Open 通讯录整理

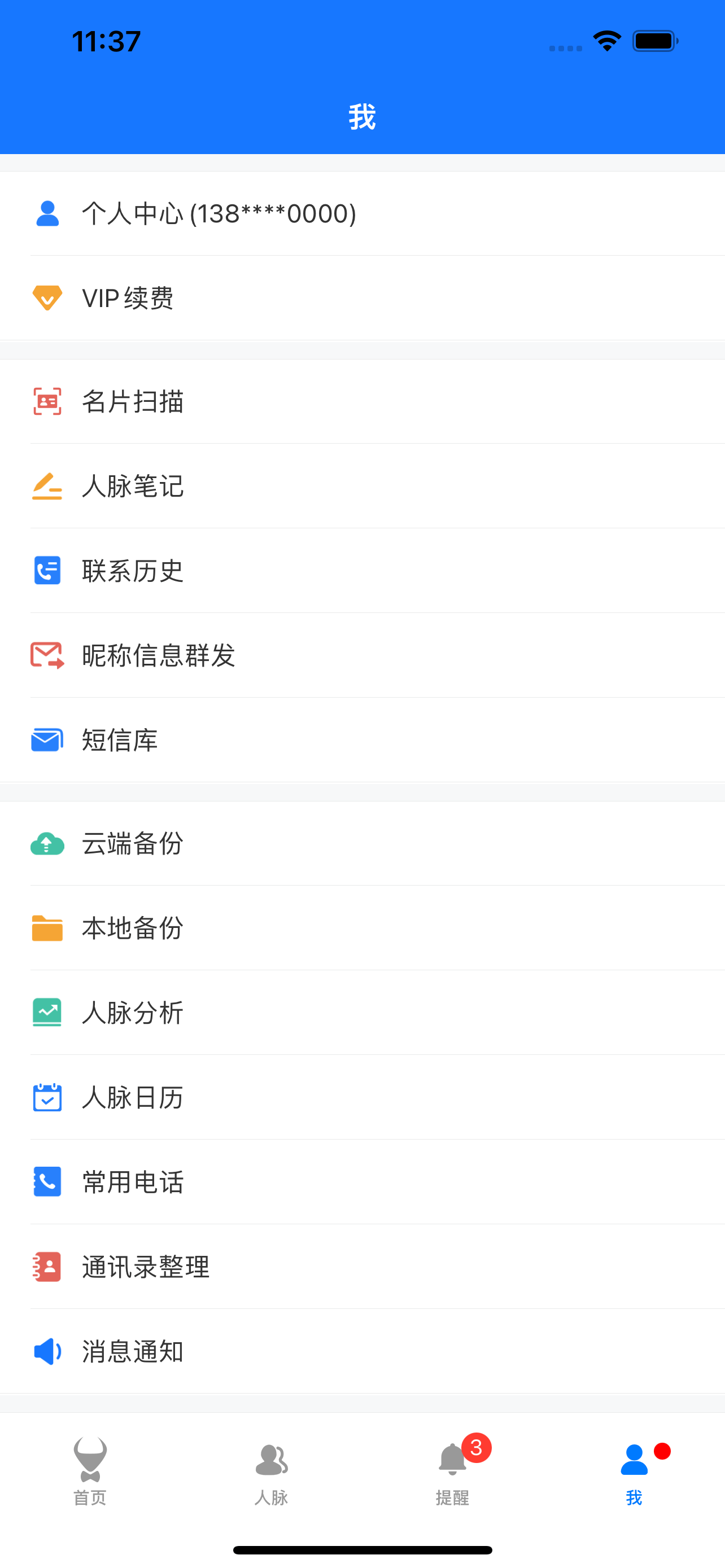[x=362, y=1267]
